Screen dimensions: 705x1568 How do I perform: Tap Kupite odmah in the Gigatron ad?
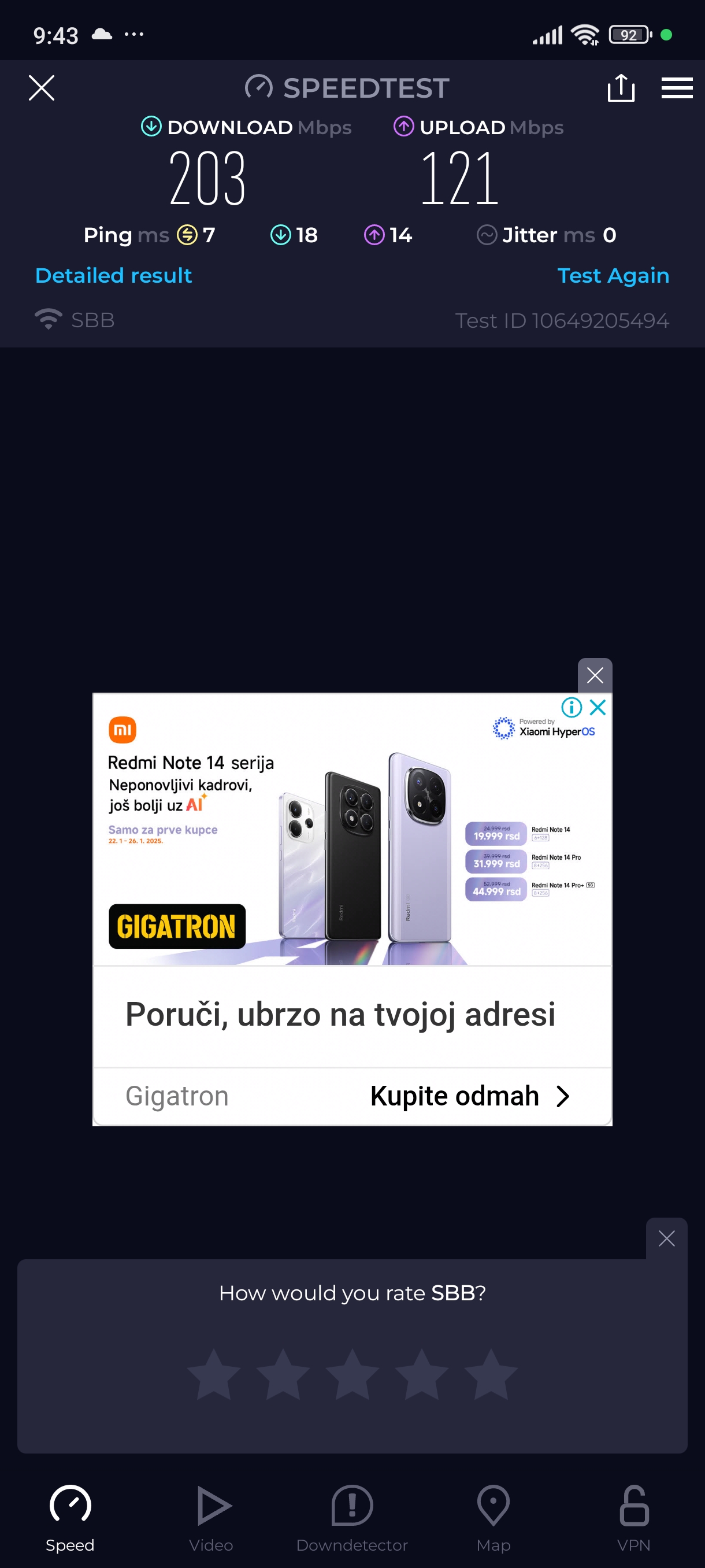pyautogui.click(x=469, y=1096)
